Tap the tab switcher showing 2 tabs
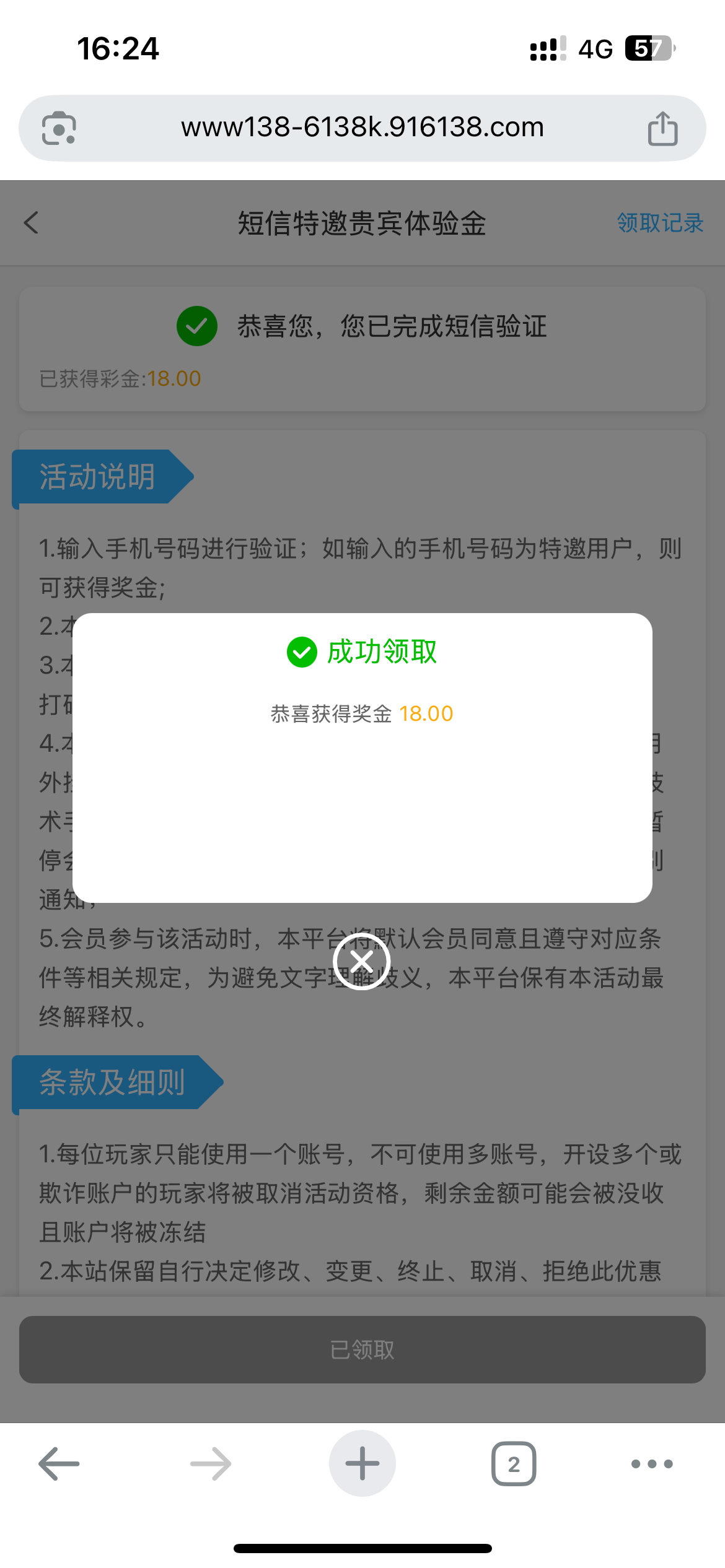 [514, 1462]
